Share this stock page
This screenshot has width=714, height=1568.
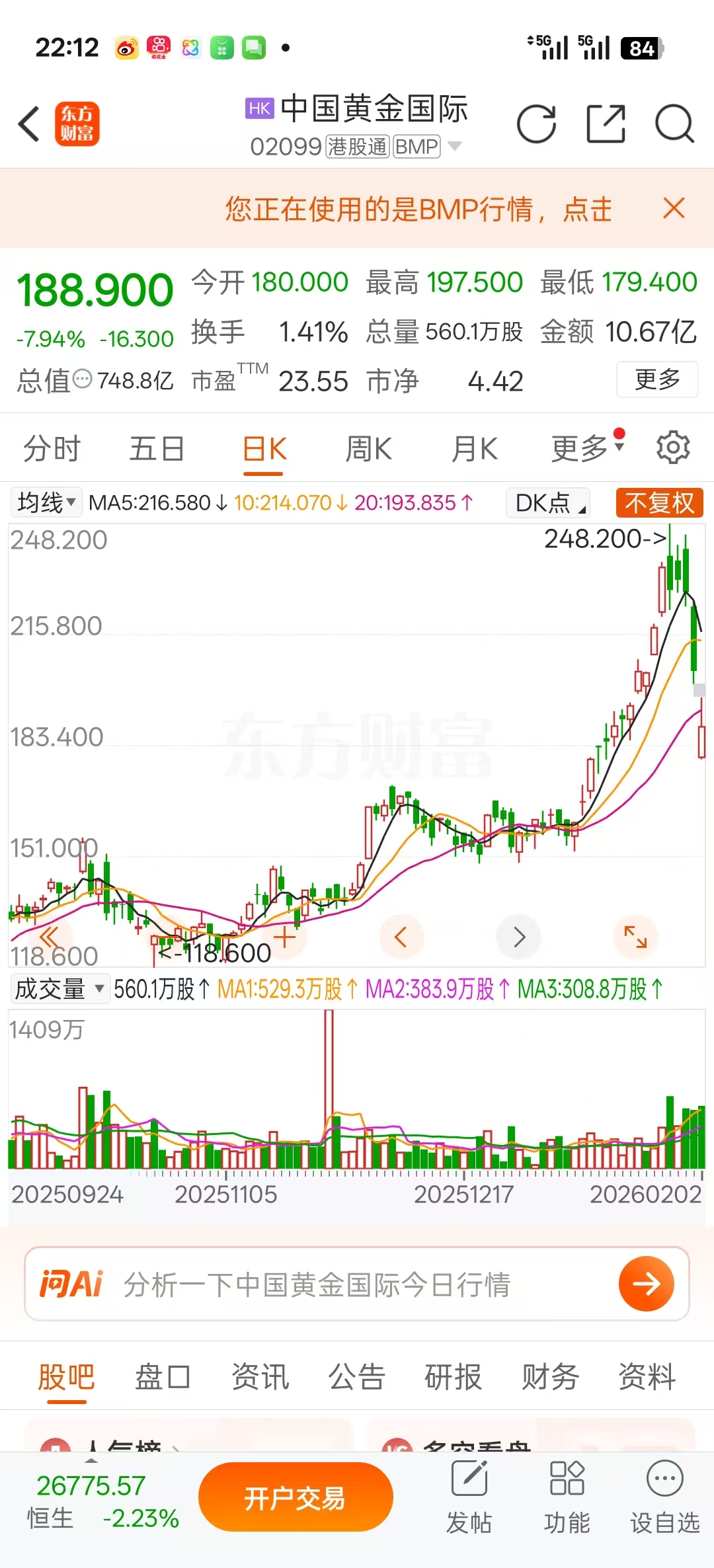pos(606,124)
